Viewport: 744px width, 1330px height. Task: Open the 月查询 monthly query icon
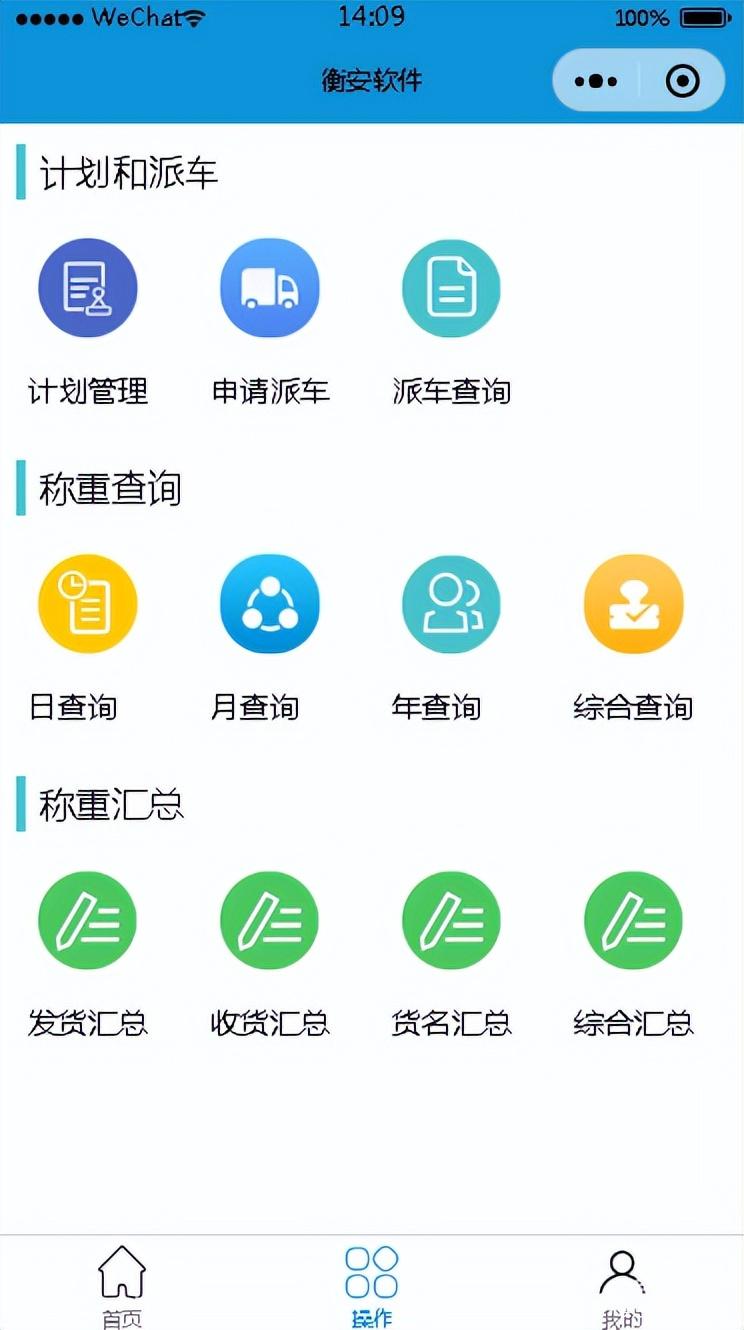click(269, 604)
